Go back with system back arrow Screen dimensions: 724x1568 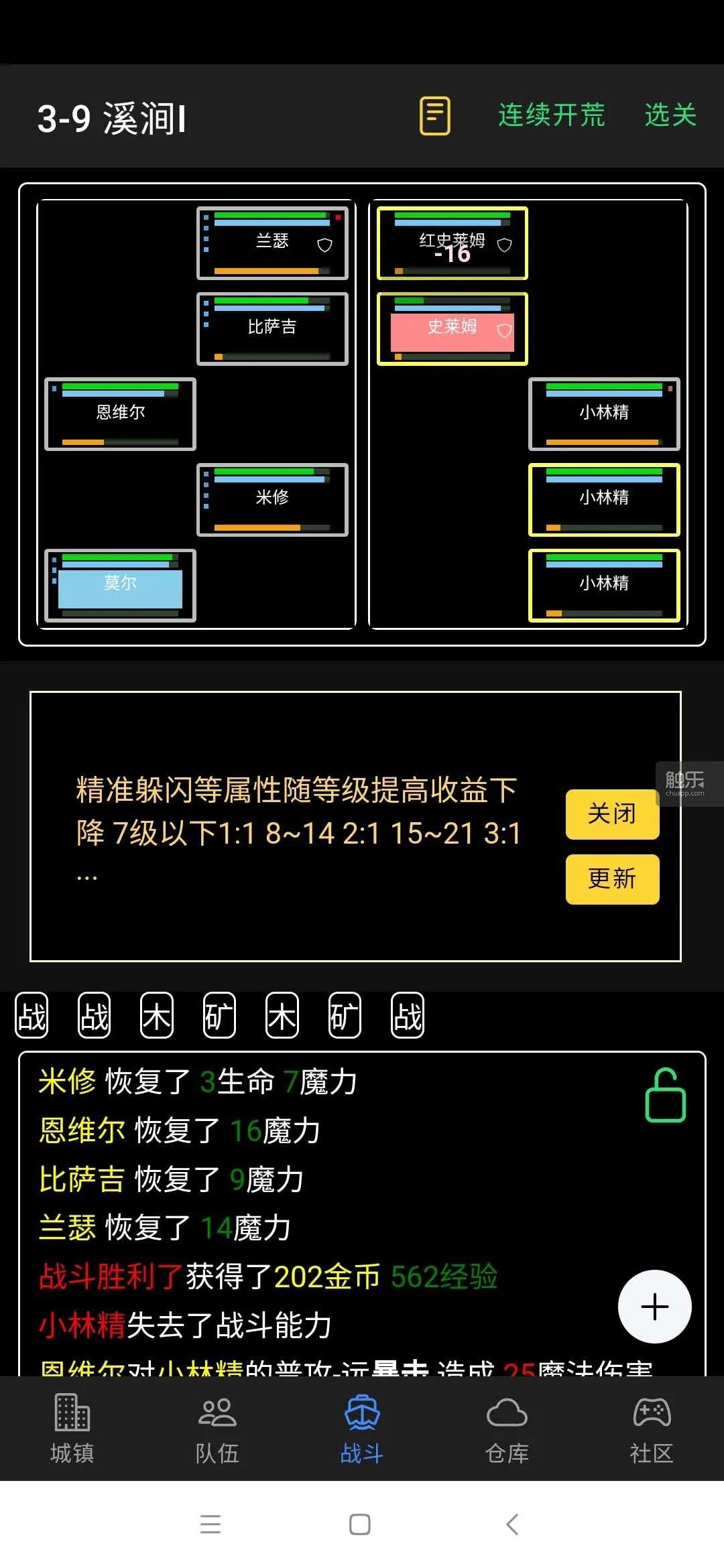click(512, 1524)
